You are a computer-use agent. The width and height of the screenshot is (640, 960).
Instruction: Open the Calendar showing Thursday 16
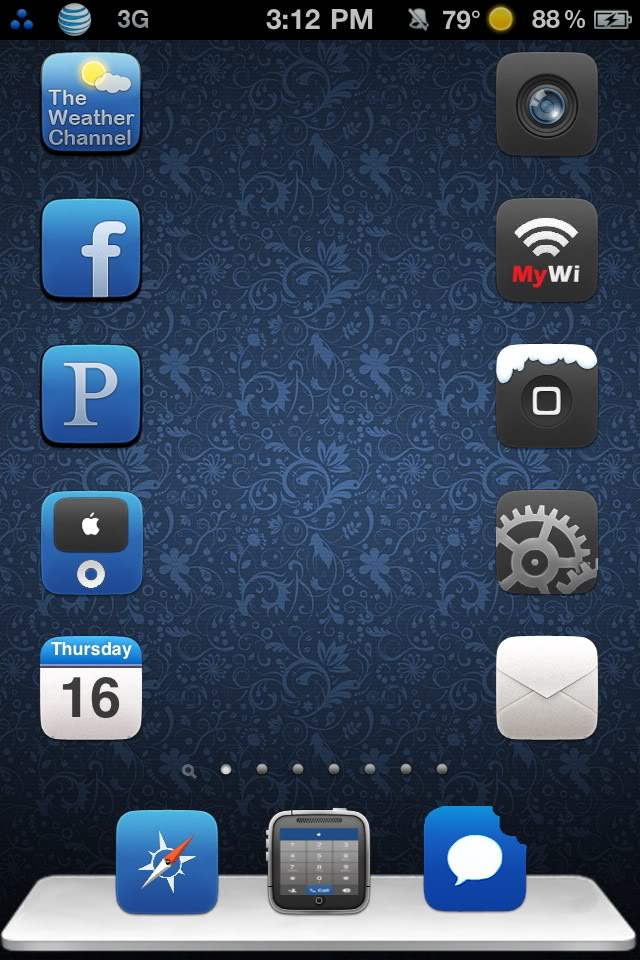pos(91,688)
